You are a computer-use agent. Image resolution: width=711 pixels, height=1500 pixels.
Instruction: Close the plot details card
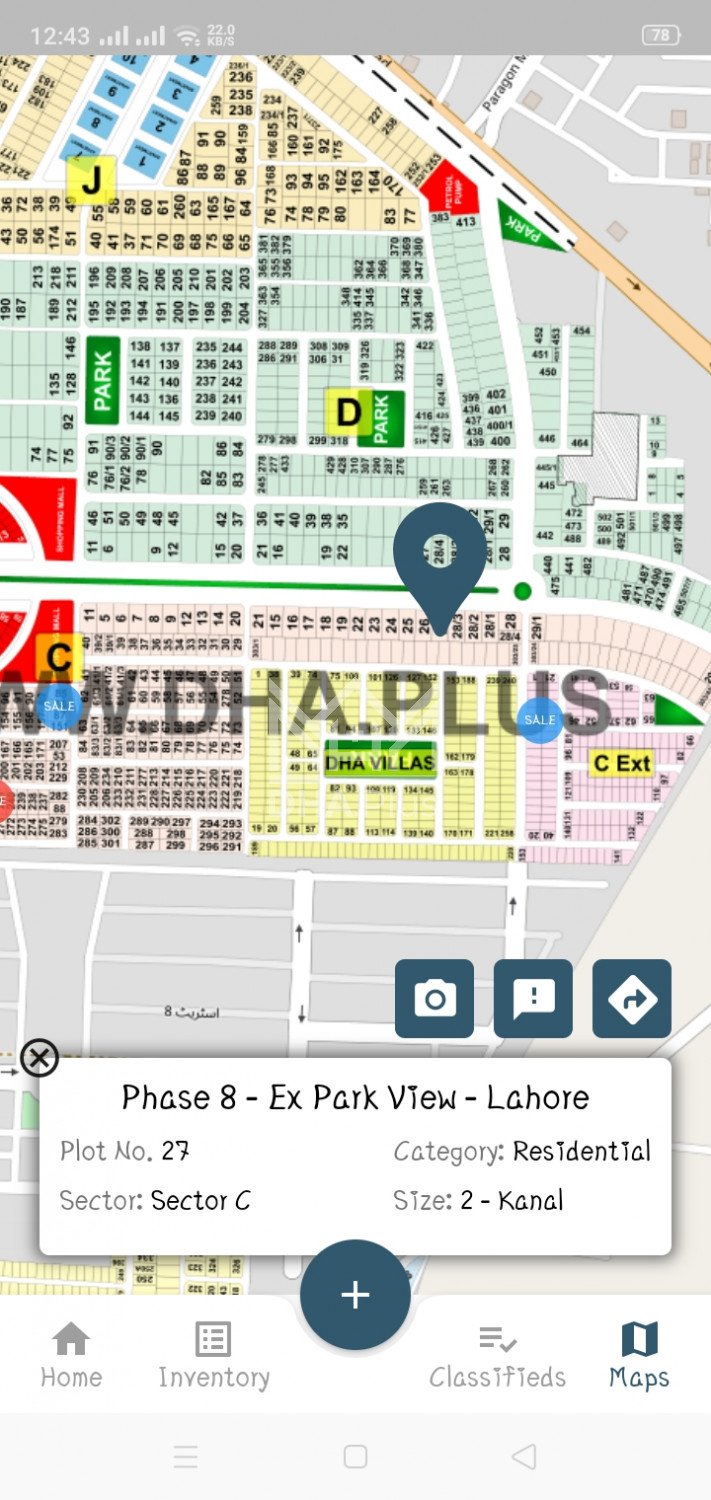coord(39,1058)
